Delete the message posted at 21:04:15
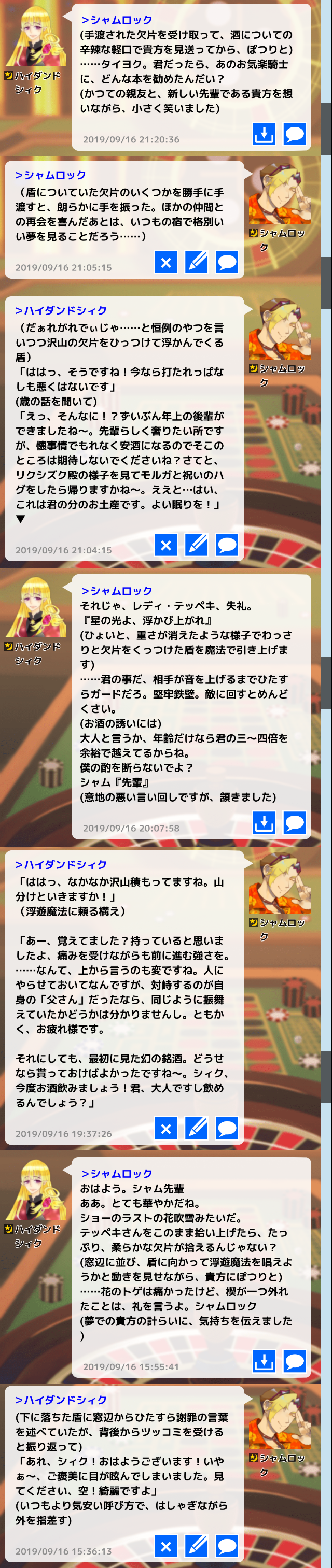This screenshot has width=332, height=1568. tap(165, 545)
